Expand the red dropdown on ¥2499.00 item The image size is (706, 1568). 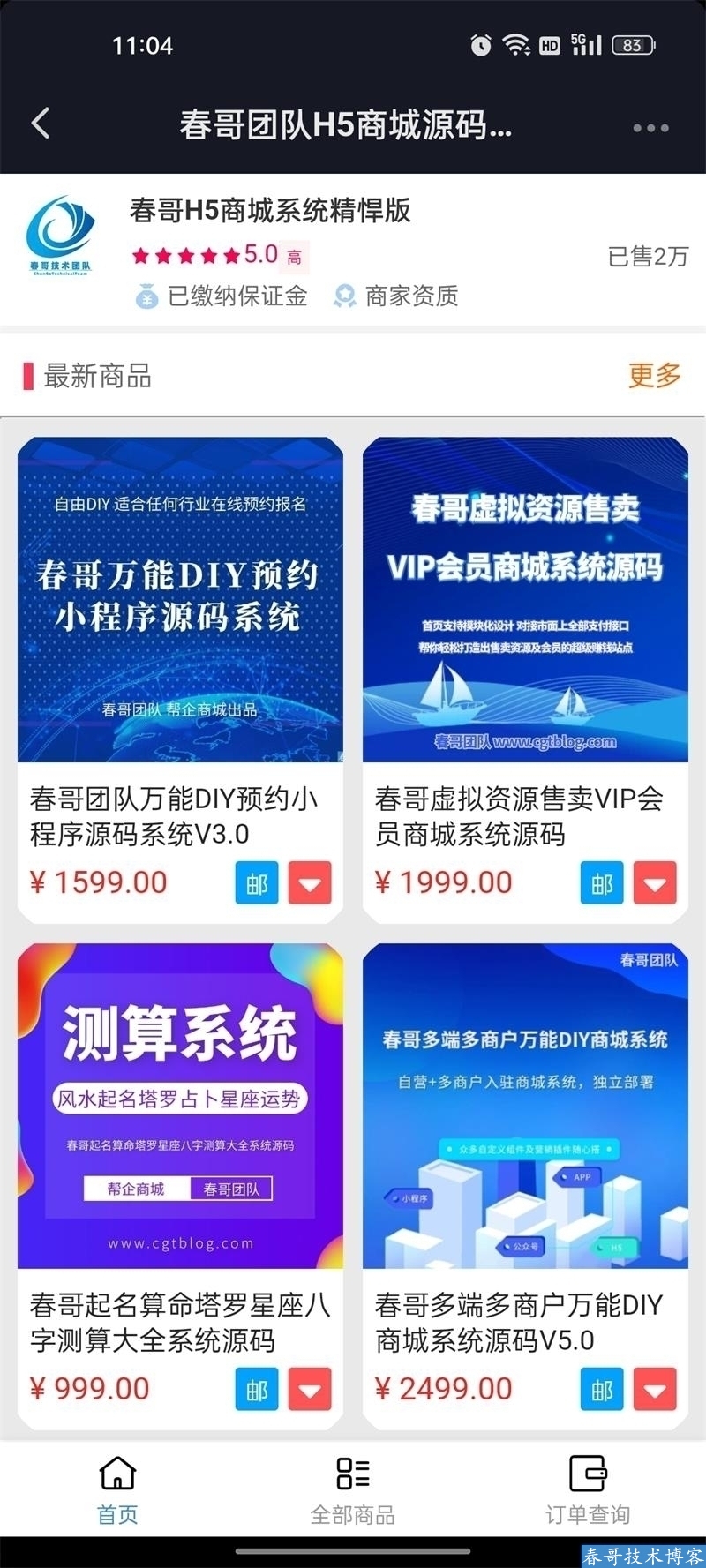pos(655,1390)
